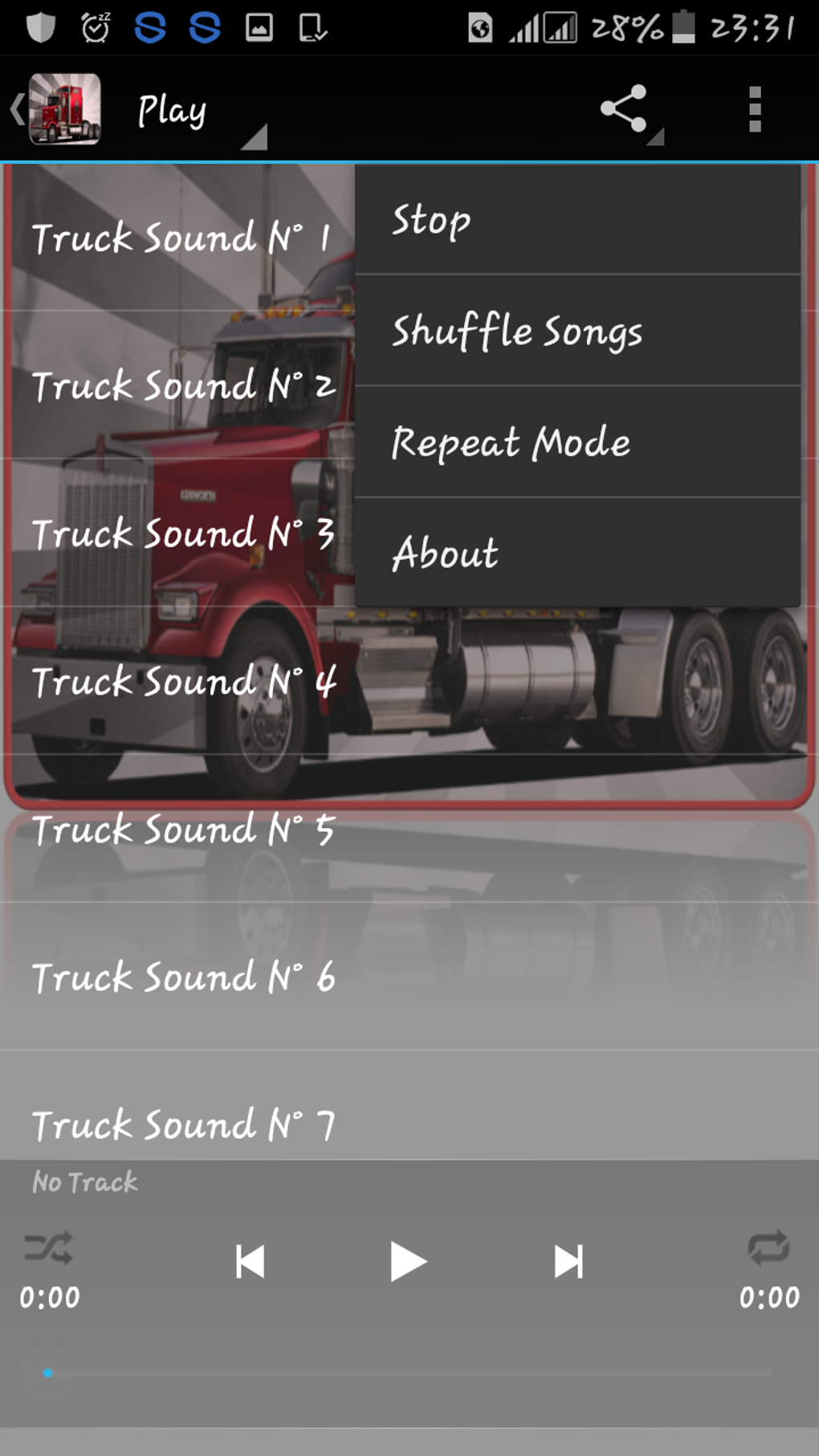Tap the three-dot overflow icon

[755, 108]
